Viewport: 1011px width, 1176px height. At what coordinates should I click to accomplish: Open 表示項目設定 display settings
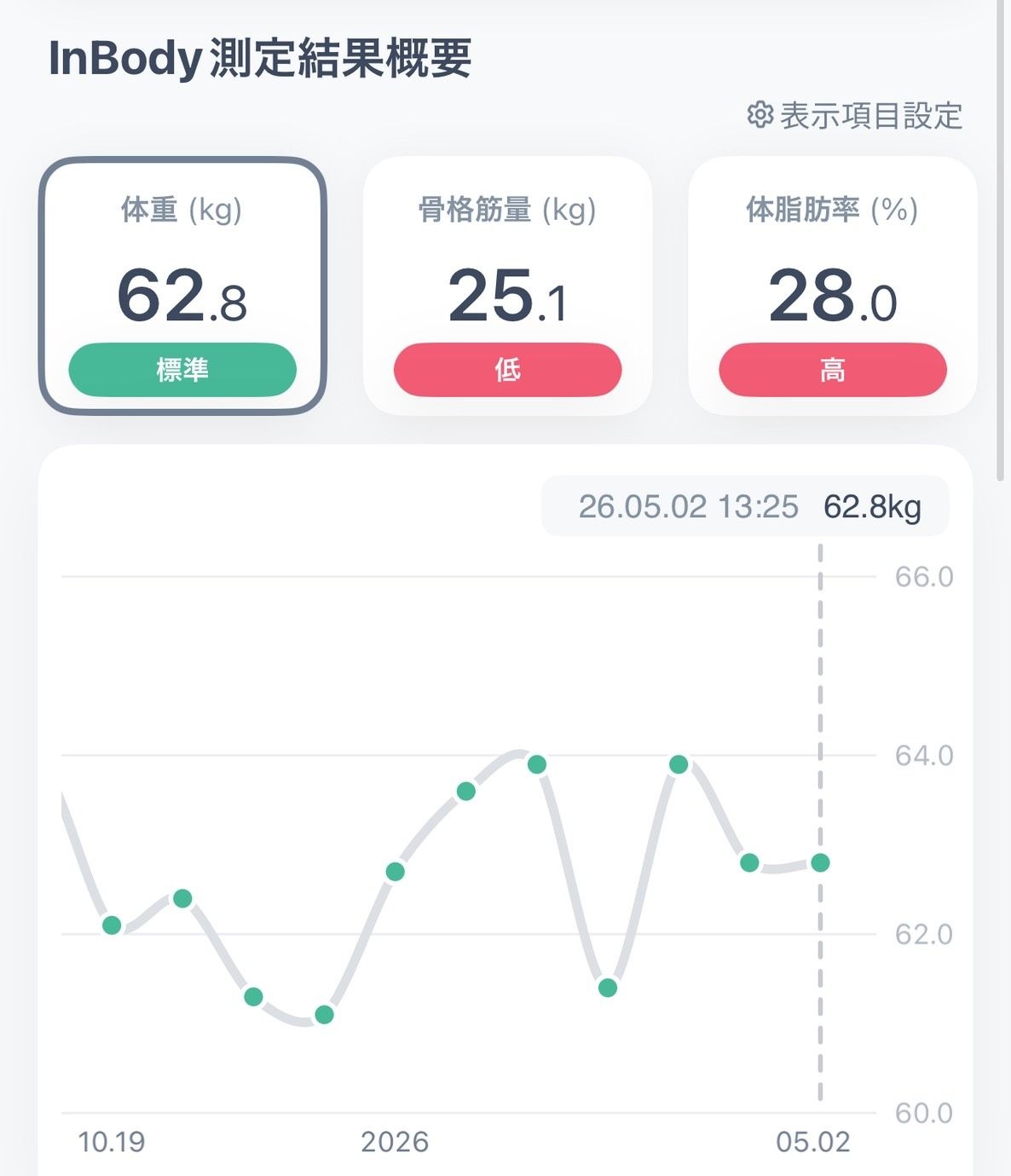tap(854, 116)
